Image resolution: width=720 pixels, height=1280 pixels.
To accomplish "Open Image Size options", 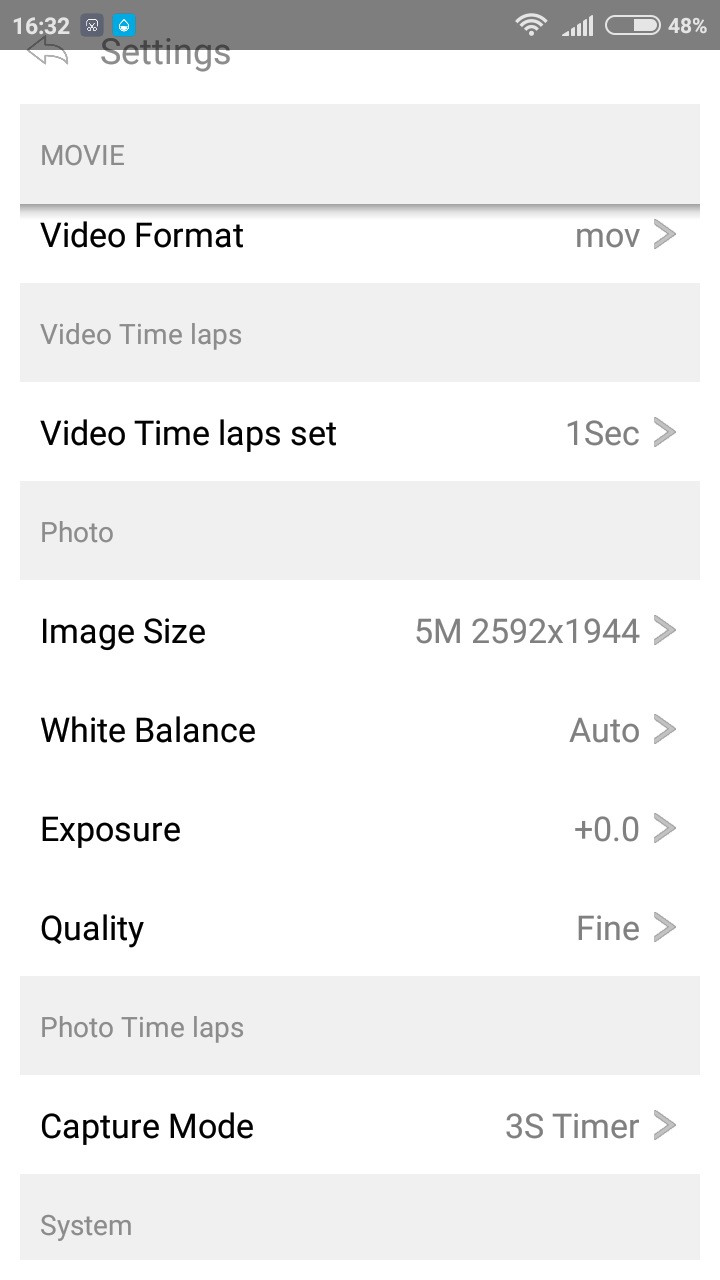I will coord(358,631).
